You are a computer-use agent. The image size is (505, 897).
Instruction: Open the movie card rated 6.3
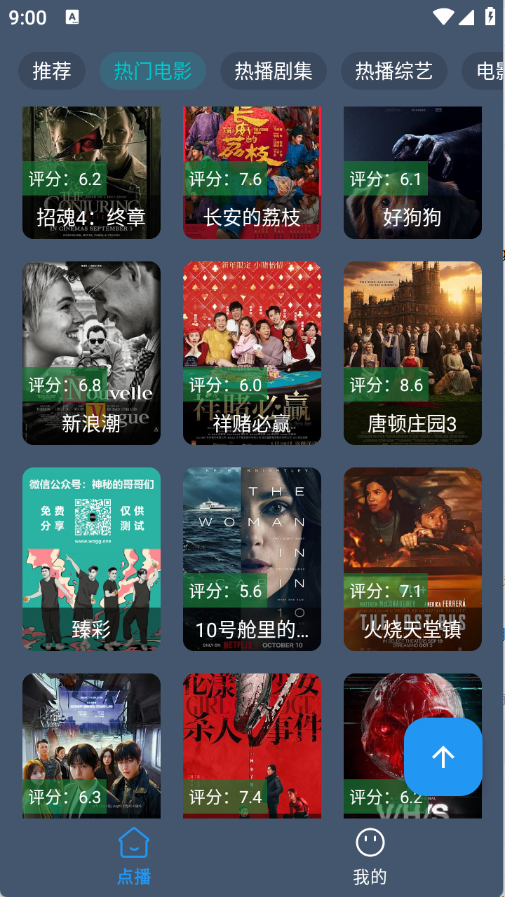pos(92,745)
